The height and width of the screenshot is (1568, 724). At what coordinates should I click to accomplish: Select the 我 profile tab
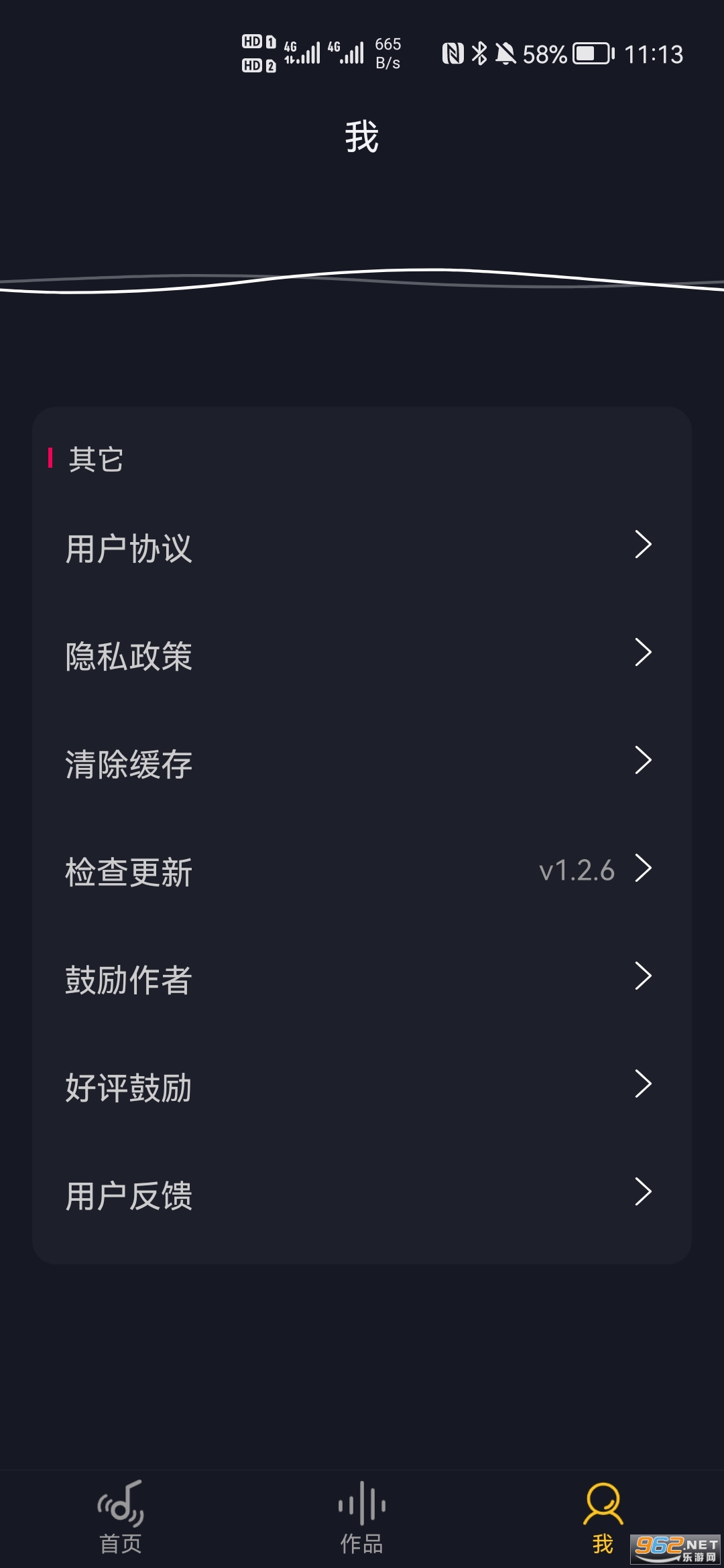coord(603,1518)
